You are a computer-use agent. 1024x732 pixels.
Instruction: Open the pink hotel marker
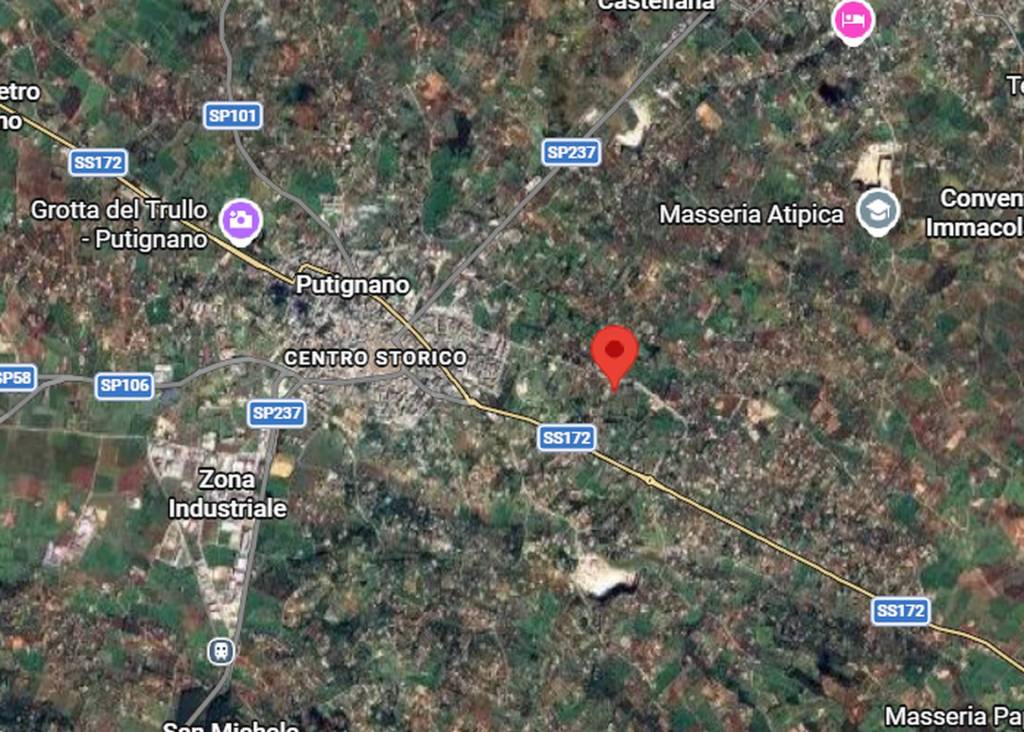853,20
